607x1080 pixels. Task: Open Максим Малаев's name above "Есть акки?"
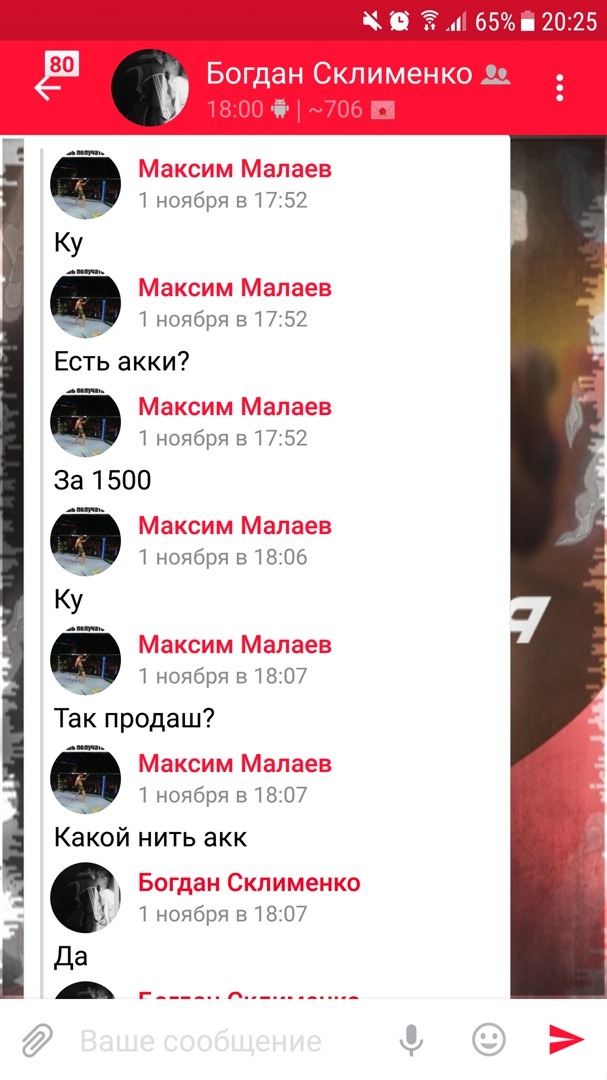(x=235, y=288)
